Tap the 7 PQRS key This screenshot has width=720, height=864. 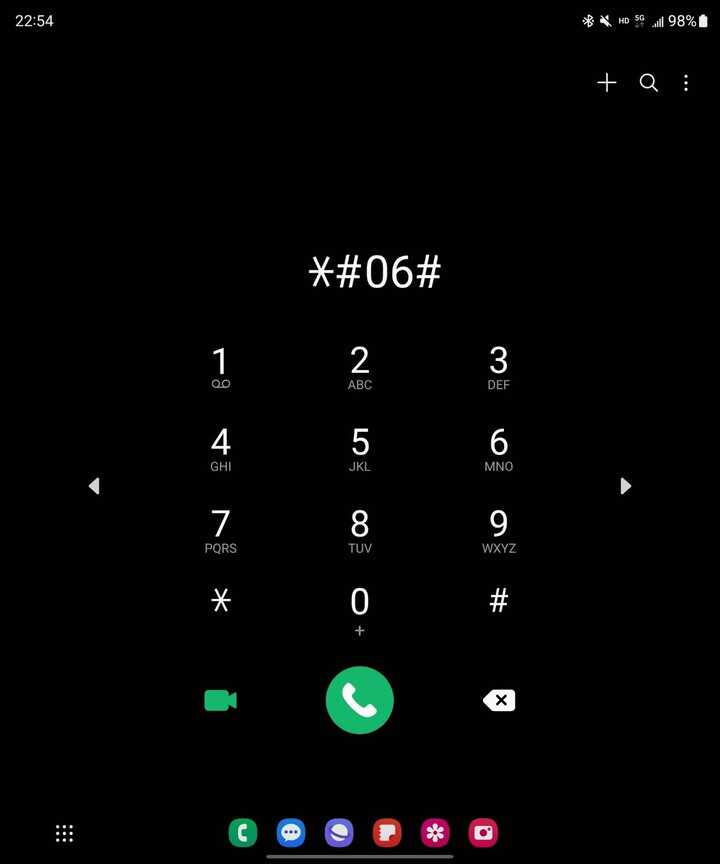[221, 531]
